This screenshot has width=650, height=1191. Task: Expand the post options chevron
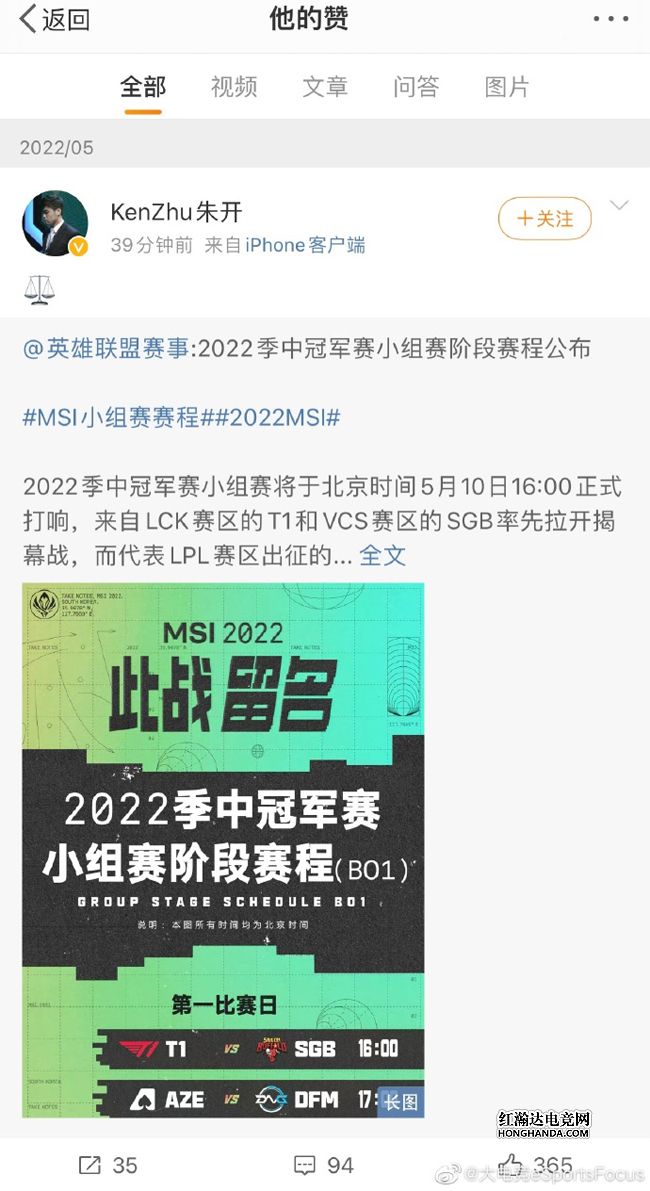pyautogui.click(x=619, y=207)
